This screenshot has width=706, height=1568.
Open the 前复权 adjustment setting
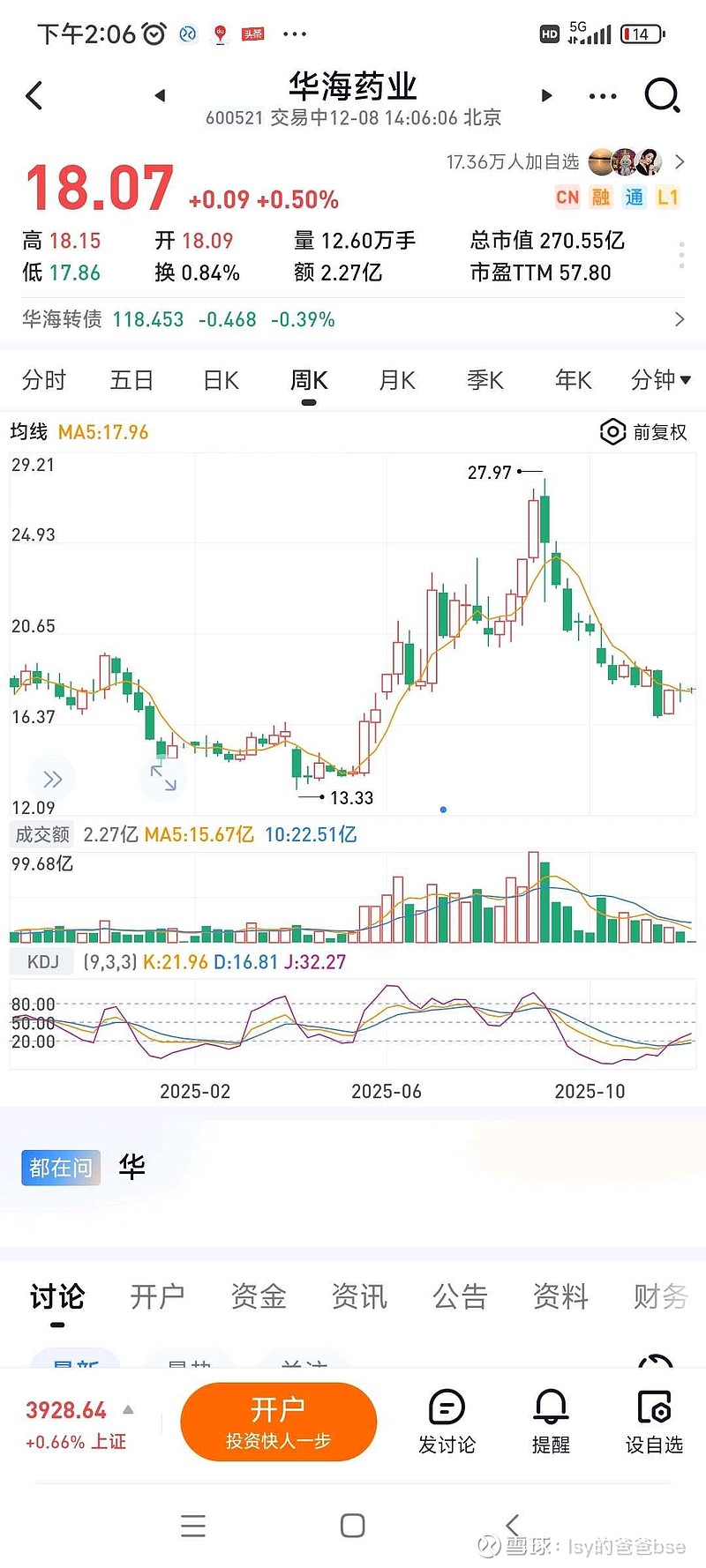coord(644,432)
